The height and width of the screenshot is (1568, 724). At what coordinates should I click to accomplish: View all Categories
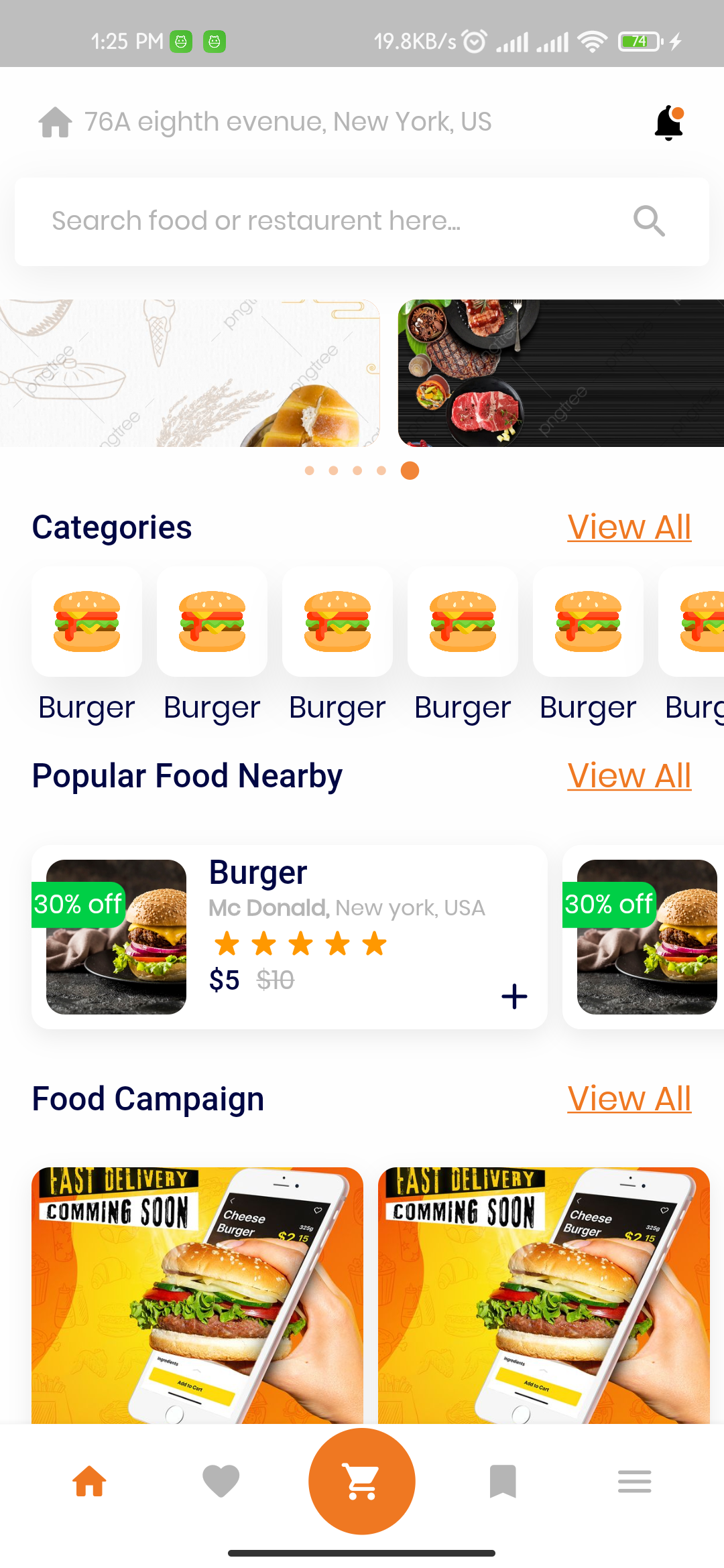coord(629,527)
